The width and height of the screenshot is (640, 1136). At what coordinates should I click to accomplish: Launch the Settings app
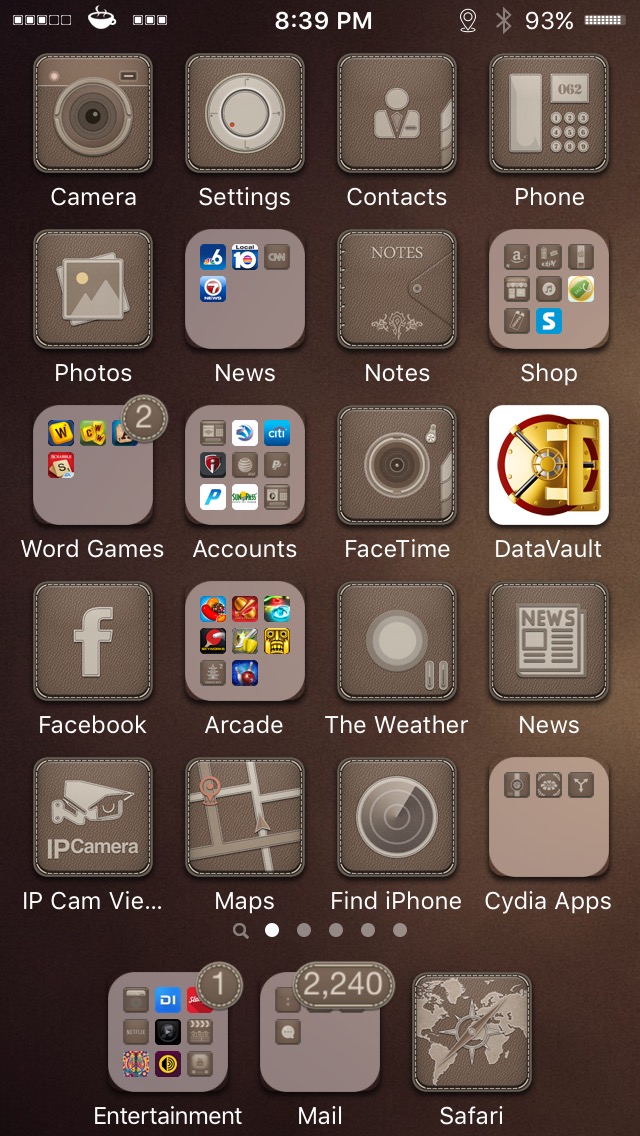[245, 114]
